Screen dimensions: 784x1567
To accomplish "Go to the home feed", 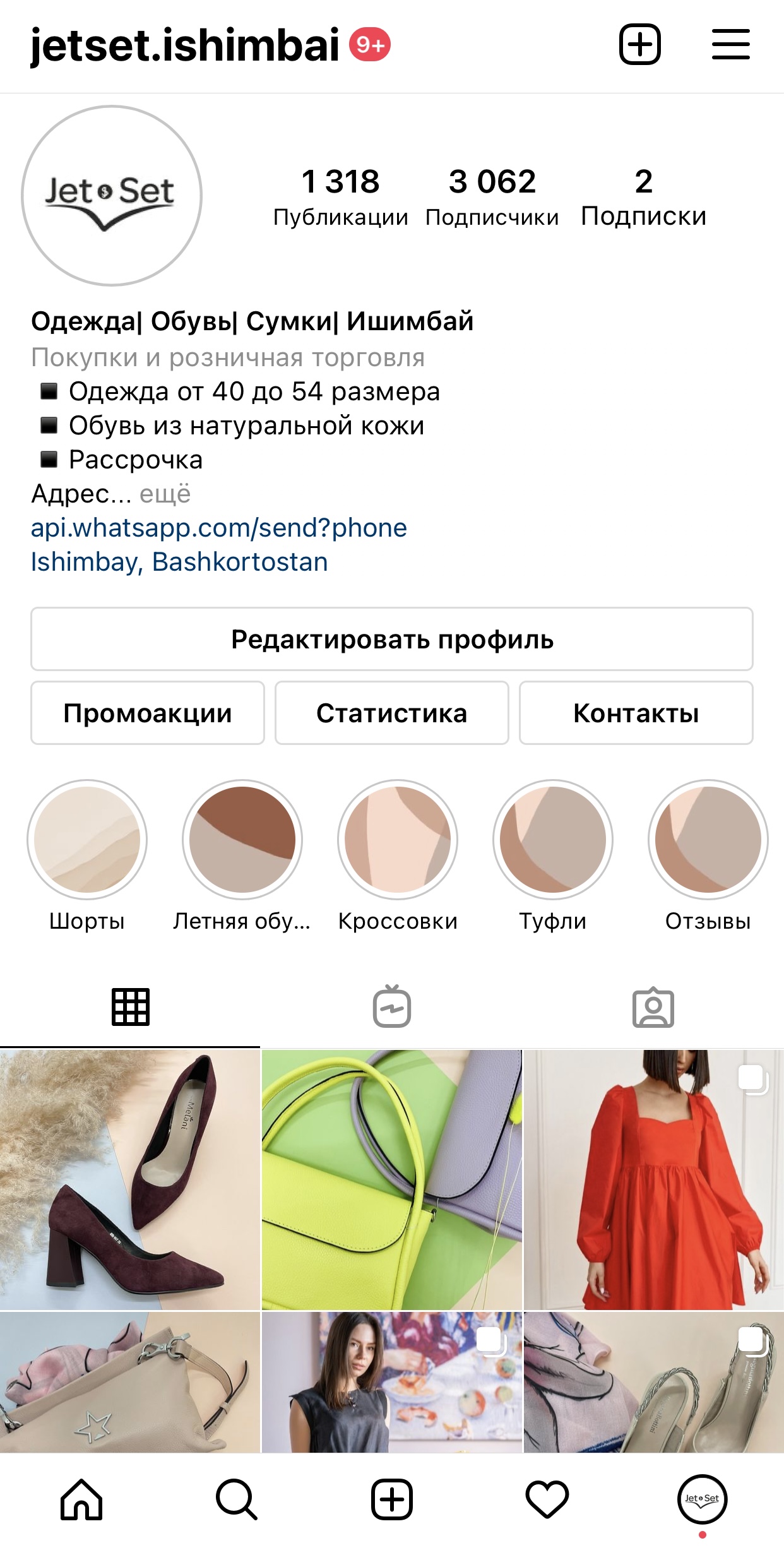I will [81, 1499].
